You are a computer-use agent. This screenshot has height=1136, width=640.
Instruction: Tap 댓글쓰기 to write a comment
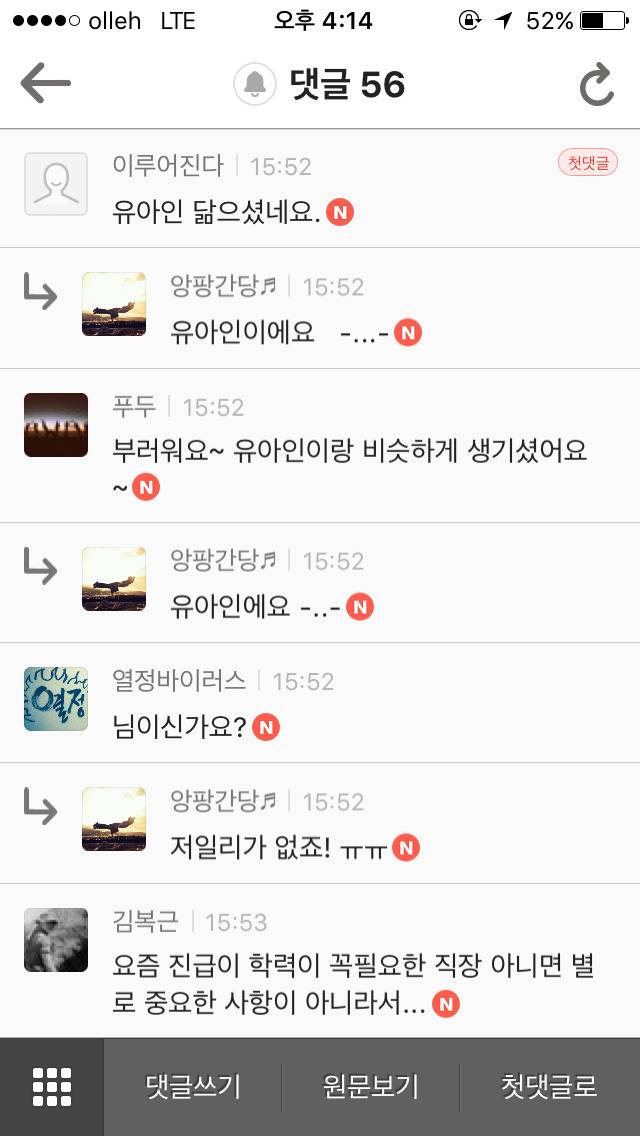point(193,1086)
